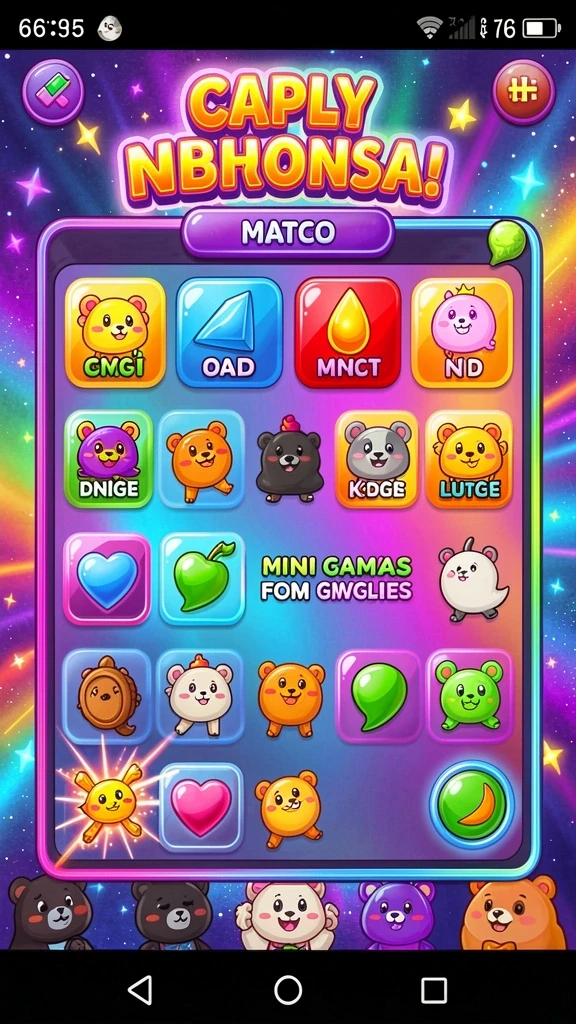This screenshot has width=576, height=1024.
Task: Open the LUTGE yellow bear tile
Action: [x=469, y=458]
